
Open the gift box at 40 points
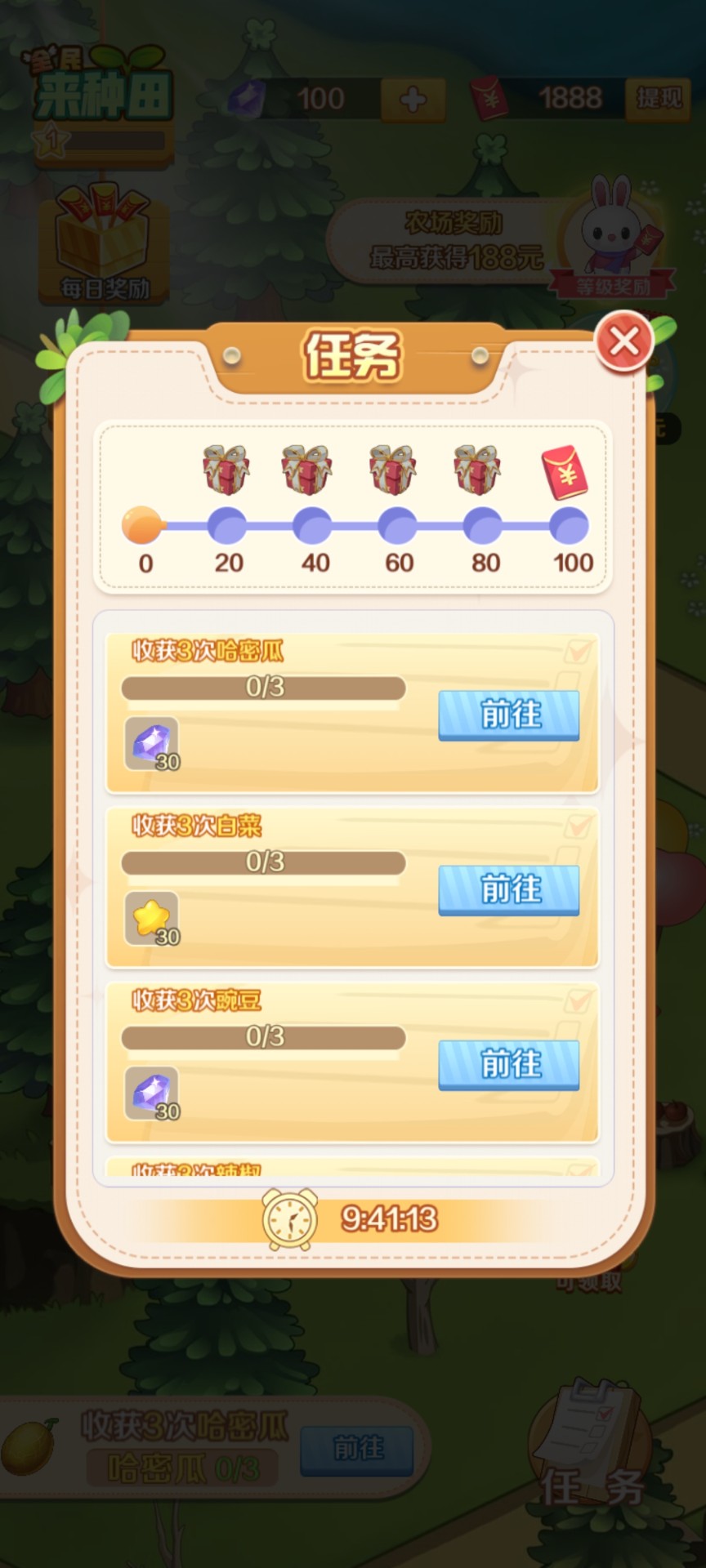(306, 470)
